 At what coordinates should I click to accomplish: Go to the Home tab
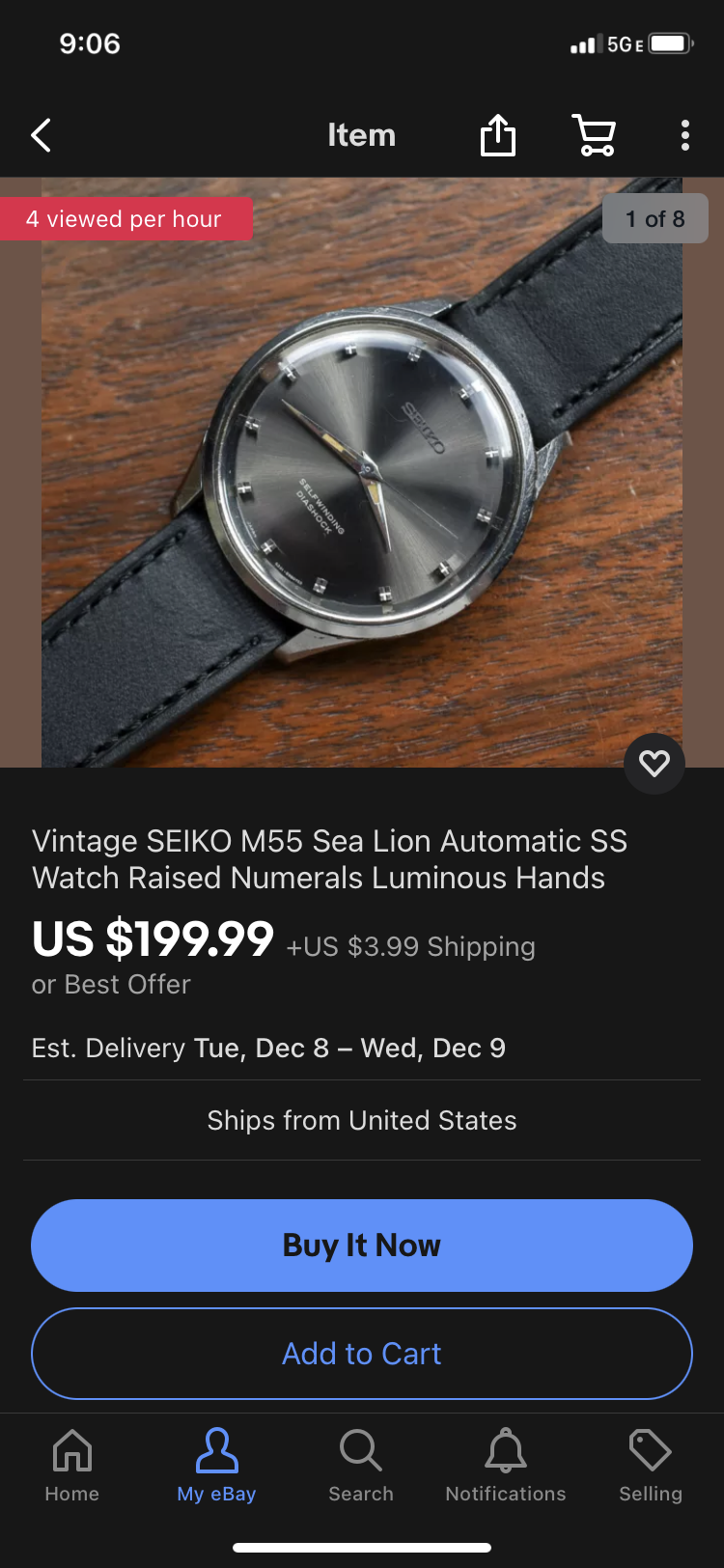[72, 1466]
